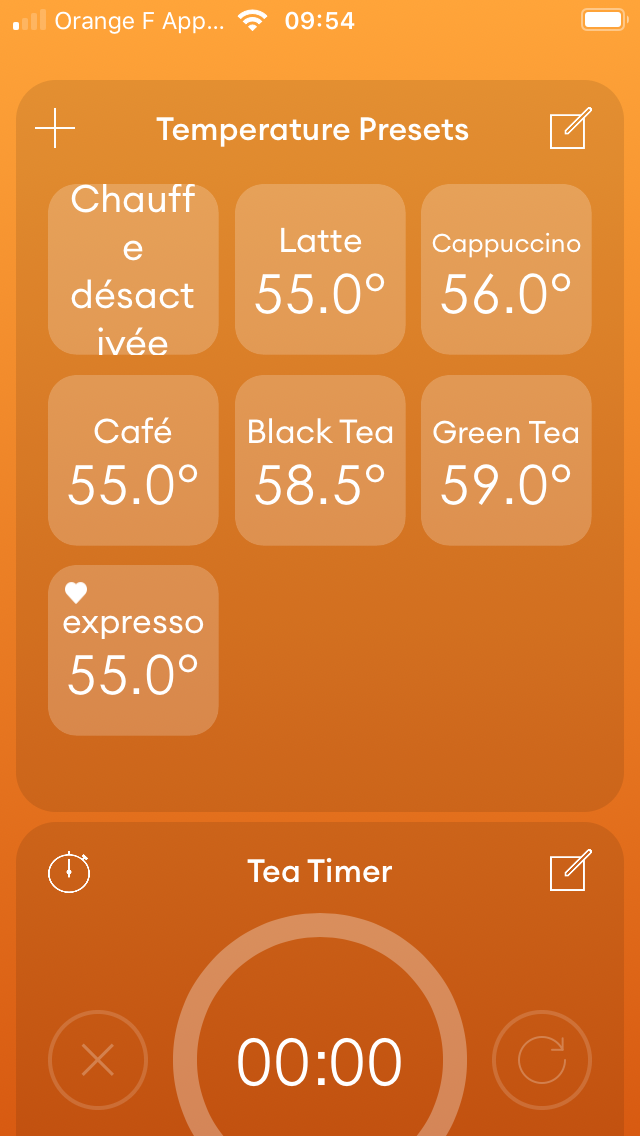Reset the tea timer
The width and height of the screenshot is (640, 1136).
pos(542,1061)
